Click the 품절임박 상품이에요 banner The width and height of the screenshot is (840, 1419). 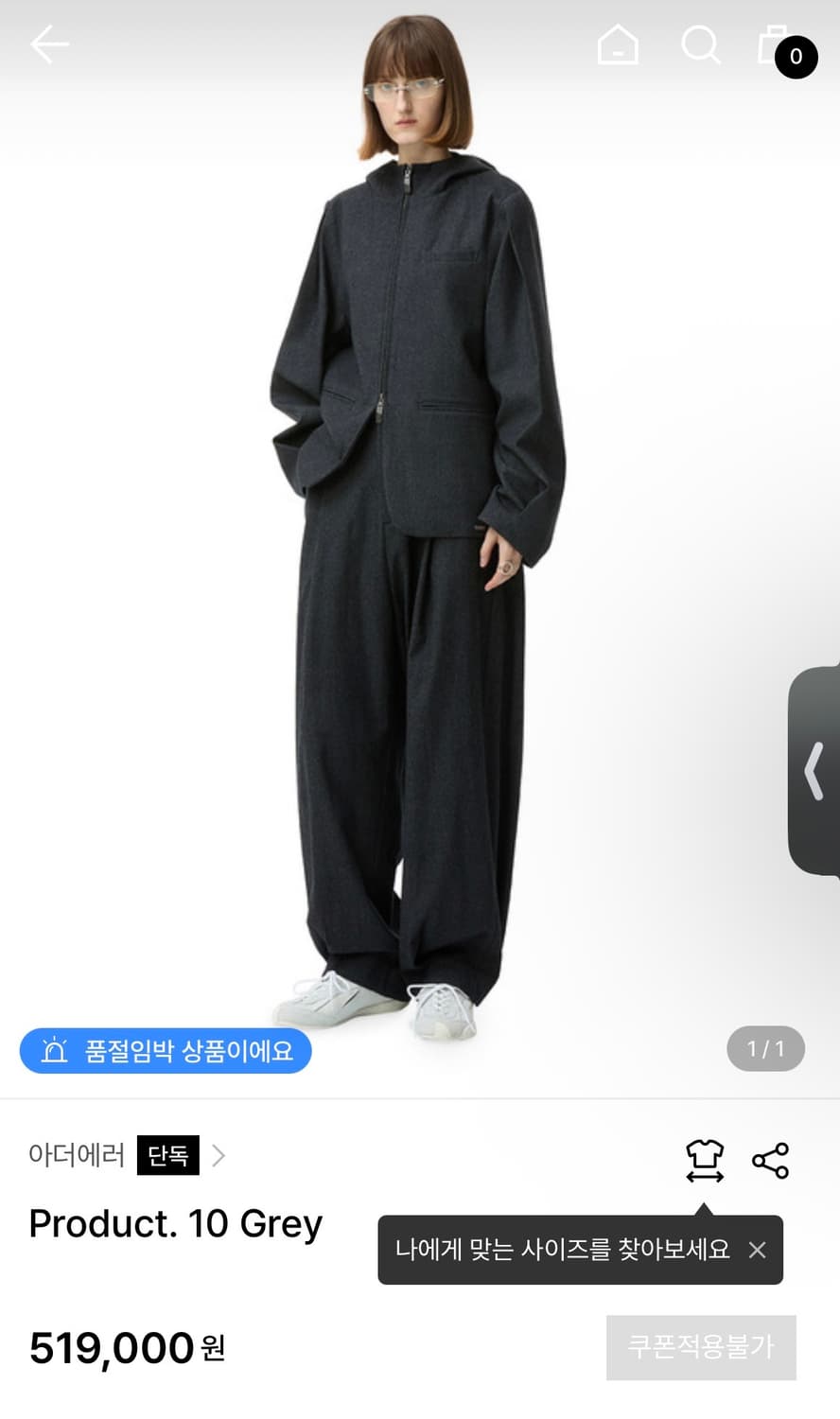pyautogui.click(x=166, y=1050)
